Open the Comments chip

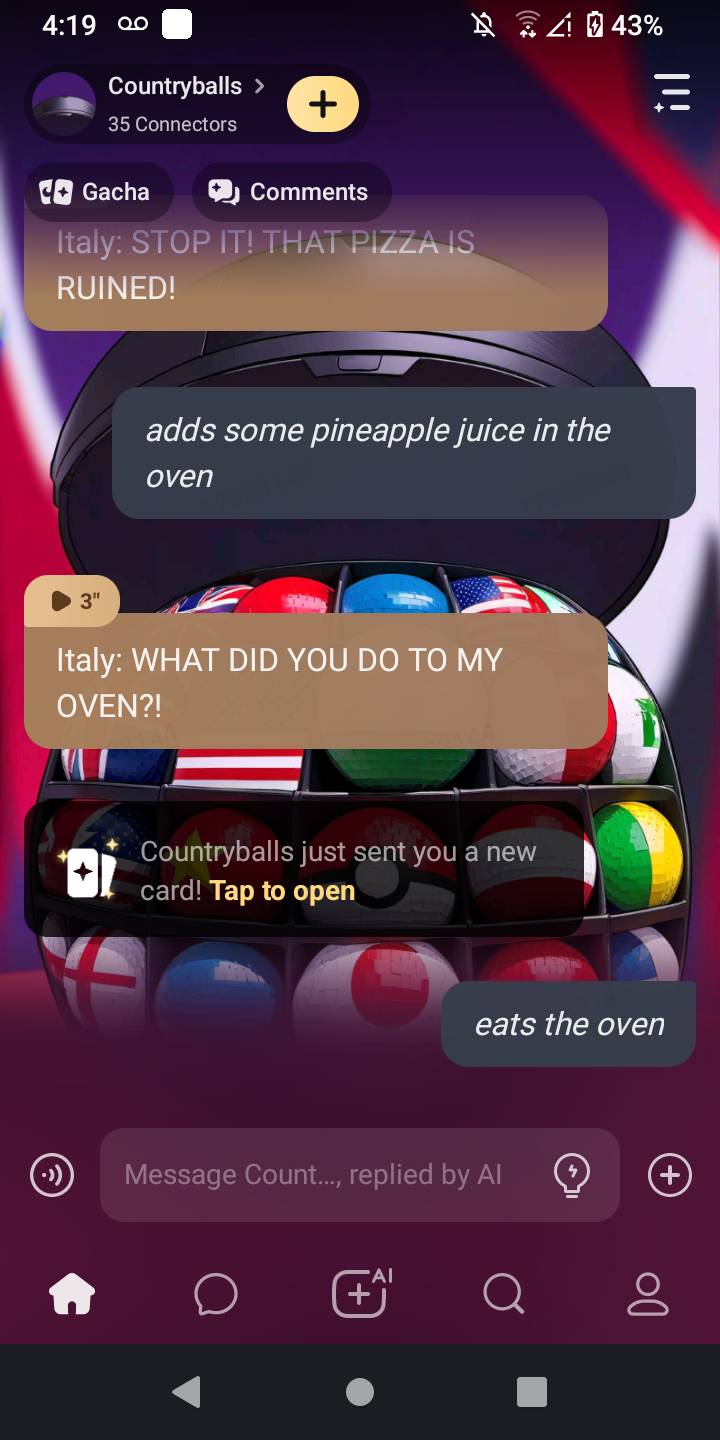point(290,192)
